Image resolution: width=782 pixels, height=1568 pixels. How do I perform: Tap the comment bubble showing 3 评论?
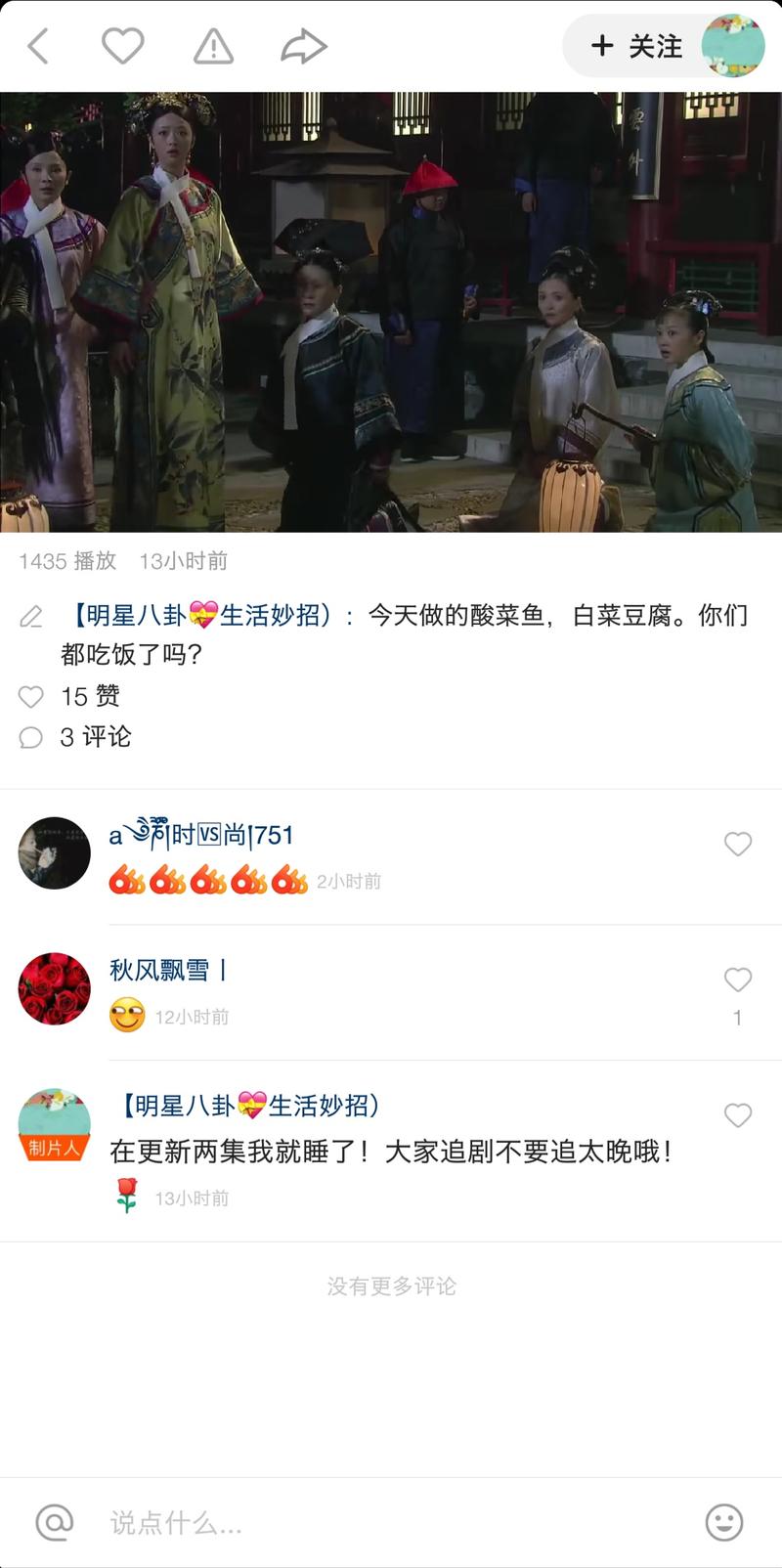[x=30, y=738]
